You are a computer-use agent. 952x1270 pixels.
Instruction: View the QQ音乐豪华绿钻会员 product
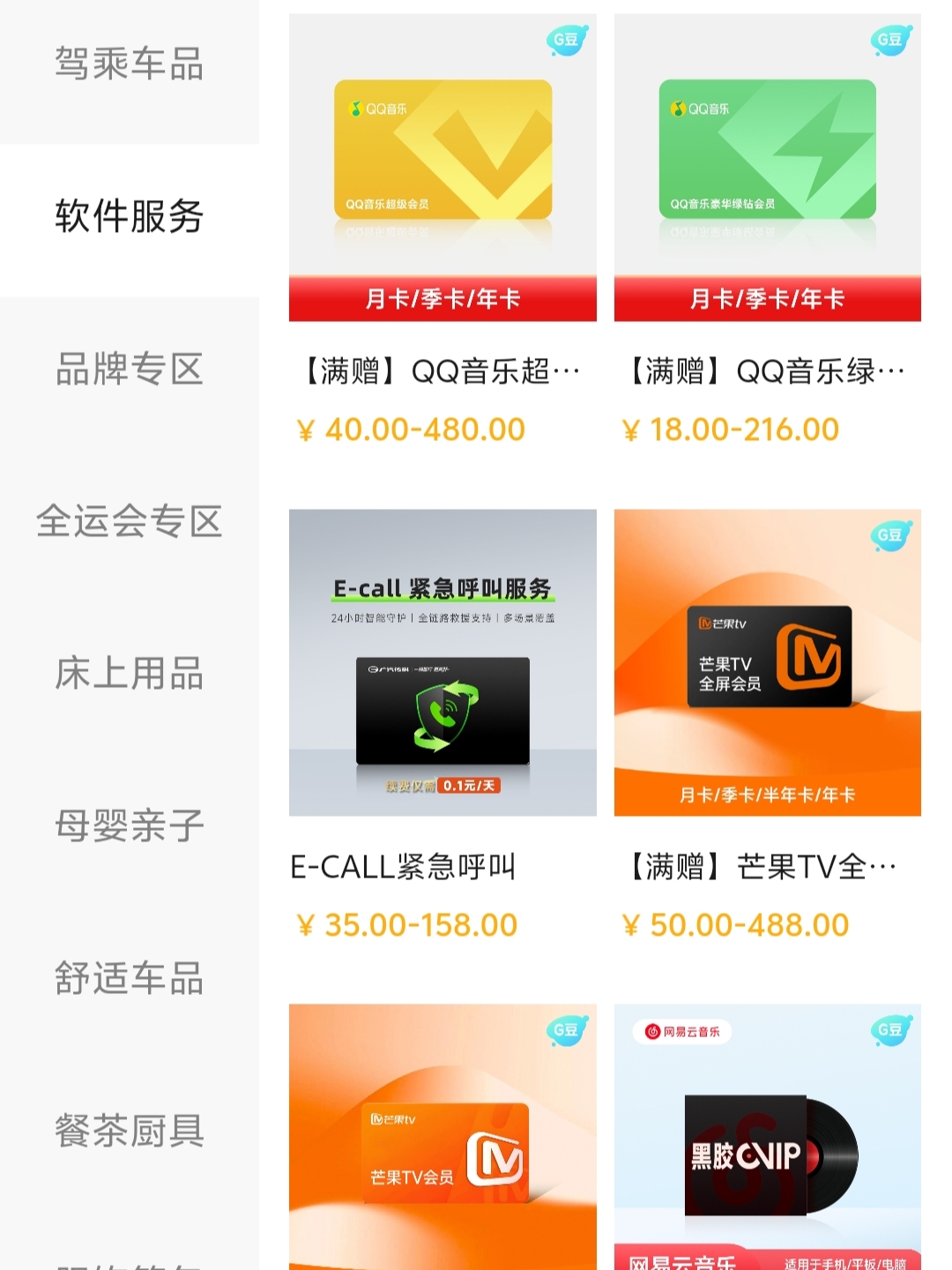767,168
